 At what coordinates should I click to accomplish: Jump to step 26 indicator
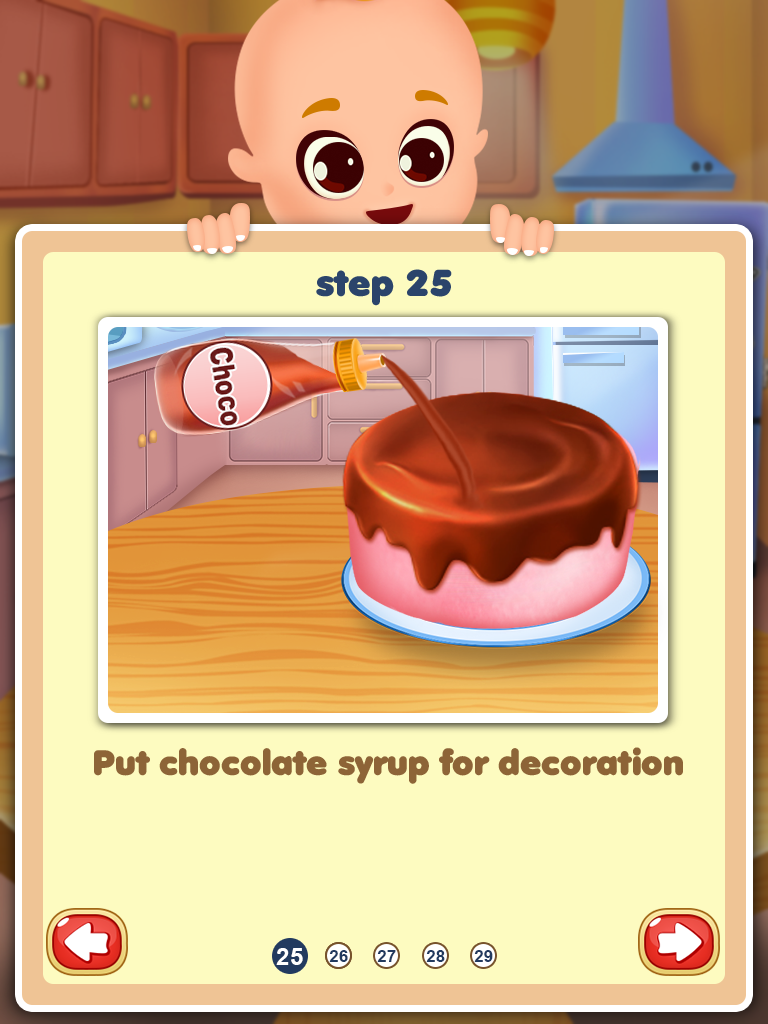[x=338, y=956]
